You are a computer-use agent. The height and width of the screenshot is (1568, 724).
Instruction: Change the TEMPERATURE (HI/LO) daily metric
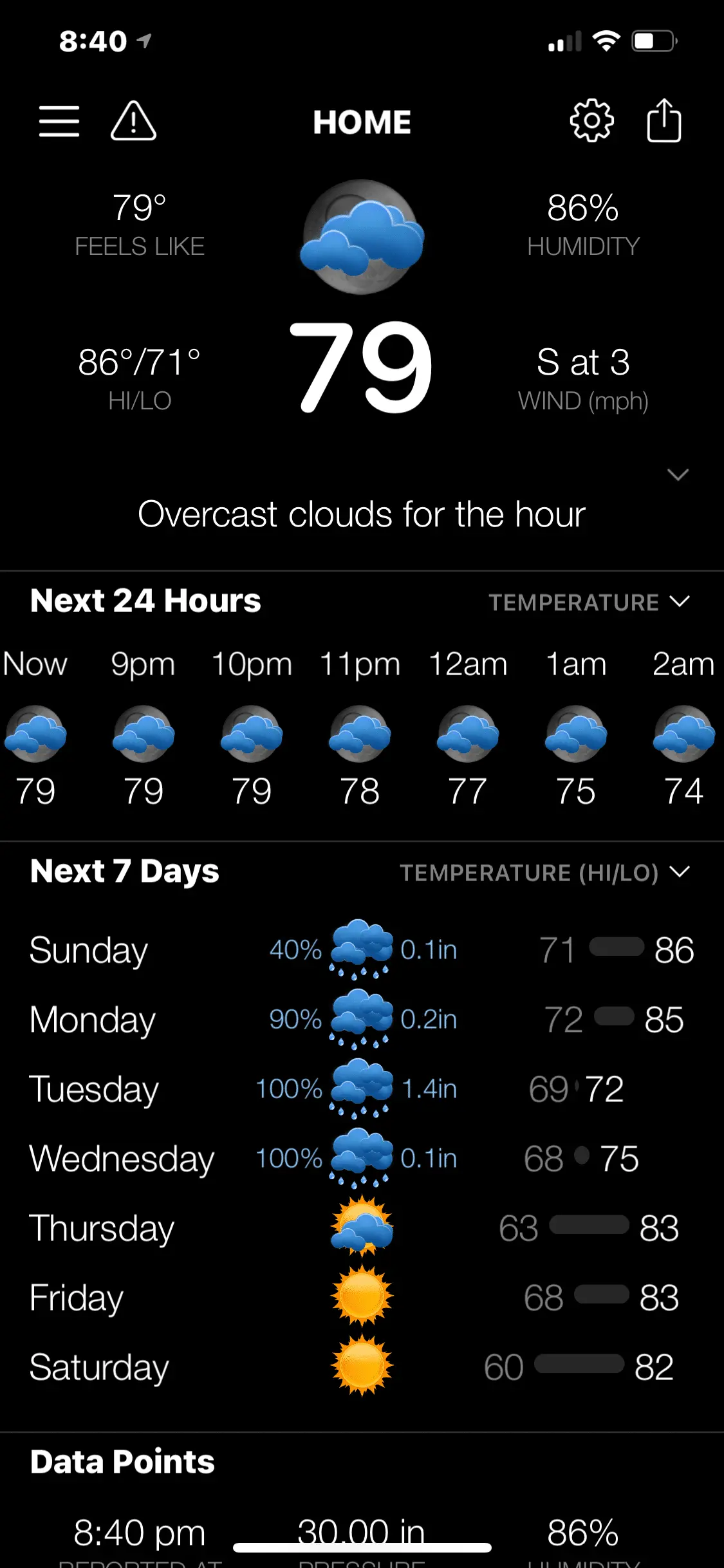point(544,873)
